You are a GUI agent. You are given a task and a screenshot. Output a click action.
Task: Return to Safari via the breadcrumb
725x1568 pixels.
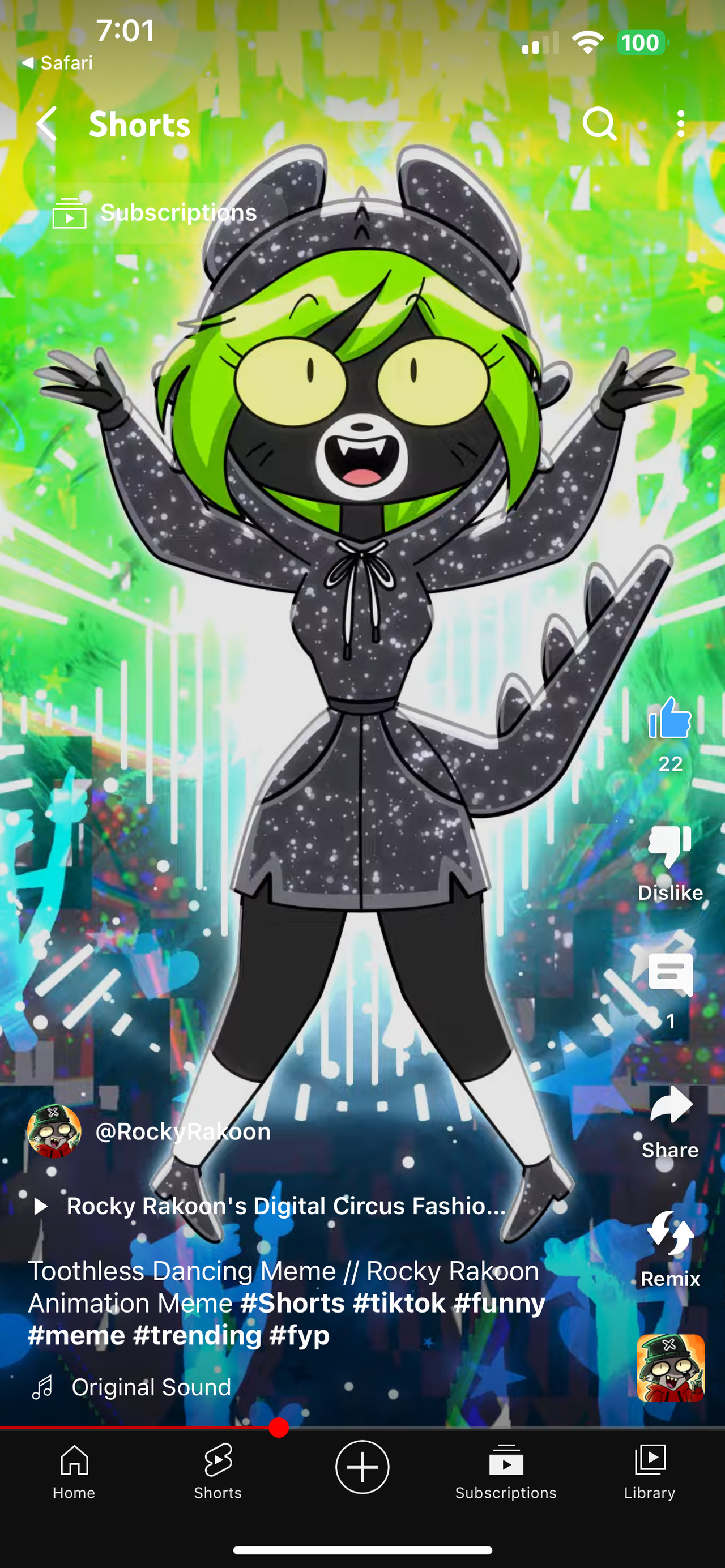tap(58, 63)
